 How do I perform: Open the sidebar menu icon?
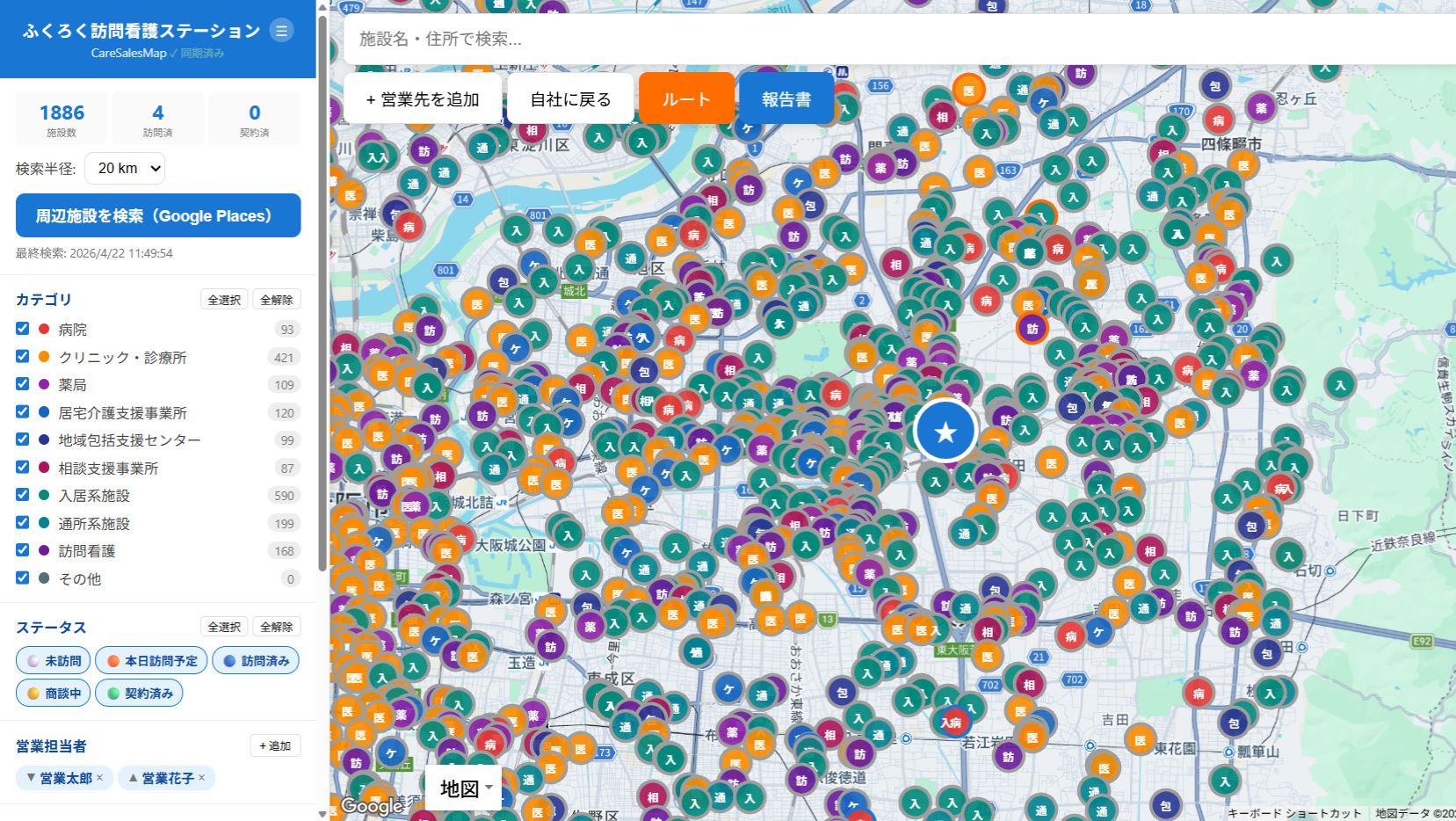point(281,31)
